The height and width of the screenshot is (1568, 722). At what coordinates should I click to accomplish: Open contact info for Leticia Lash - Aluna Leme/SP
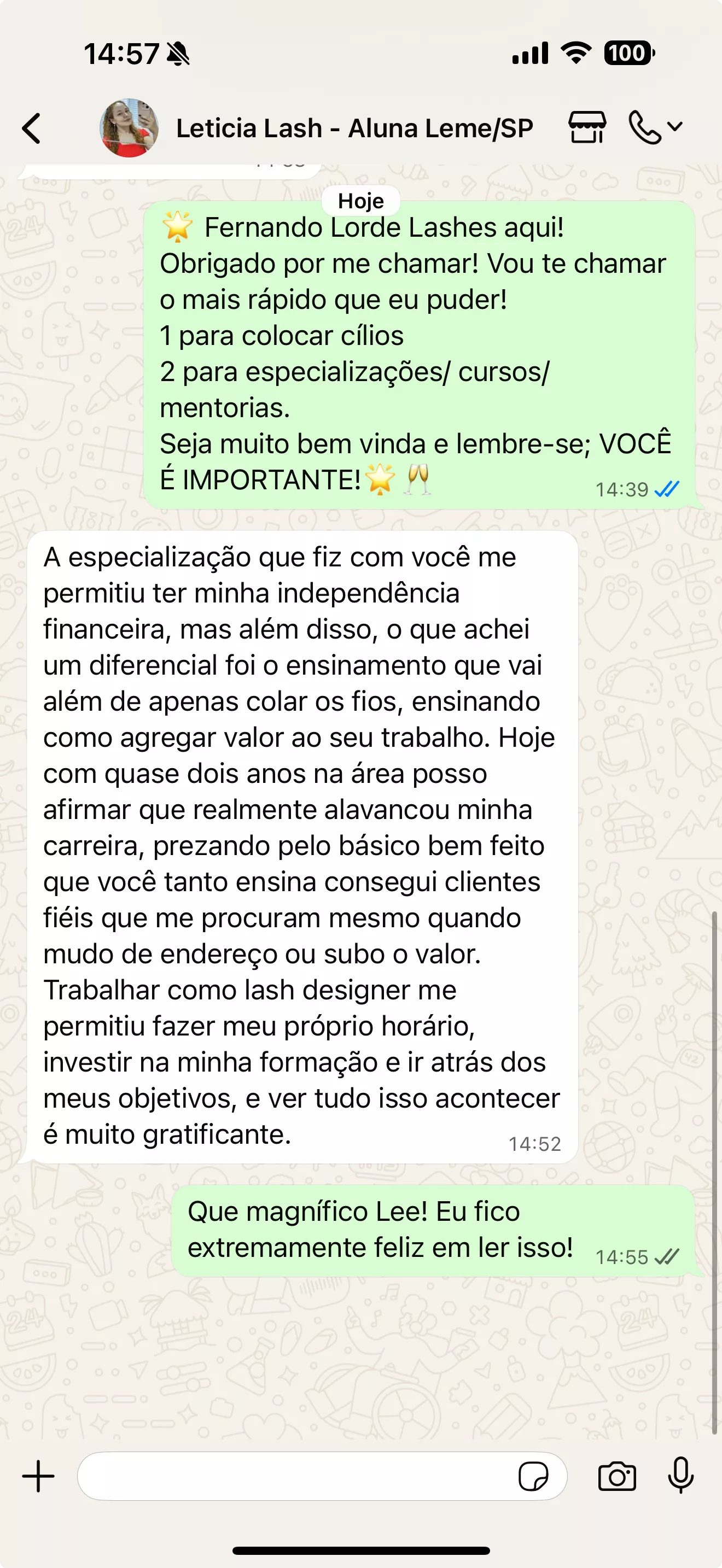(354, 128)
